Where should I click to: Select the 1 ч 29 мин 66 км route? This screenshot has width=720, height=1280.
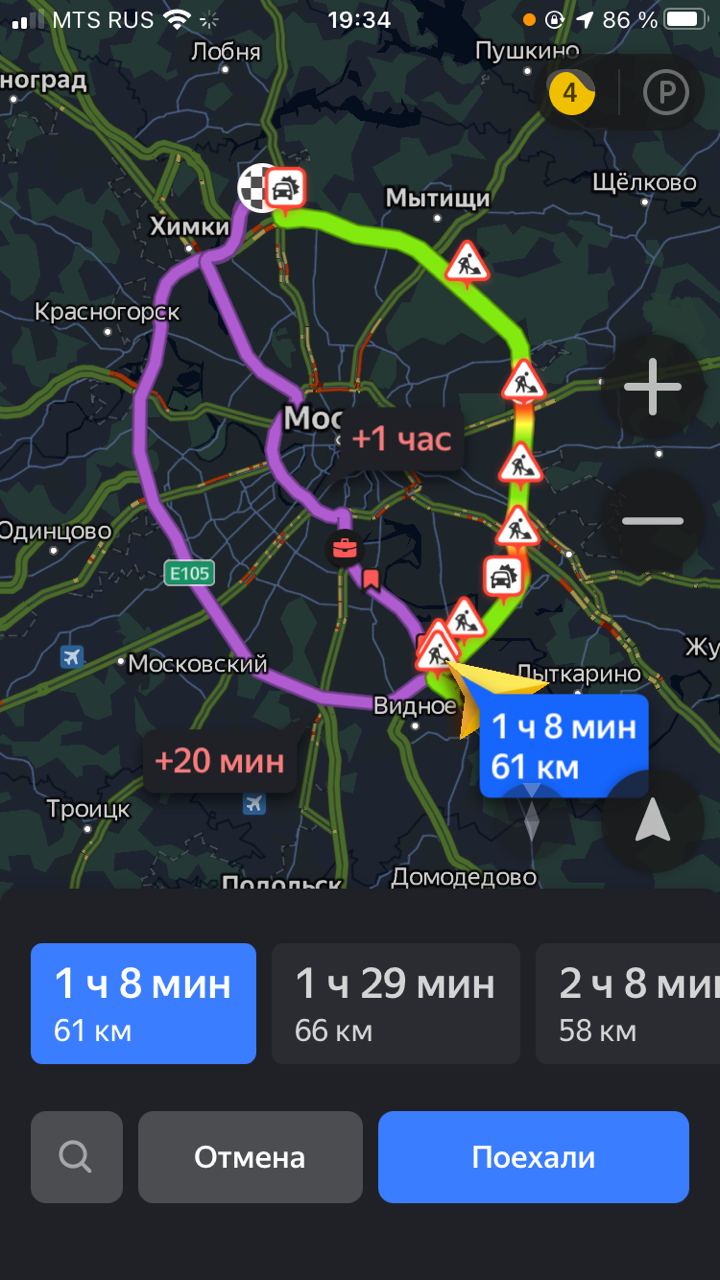(x=395, y=1003)
